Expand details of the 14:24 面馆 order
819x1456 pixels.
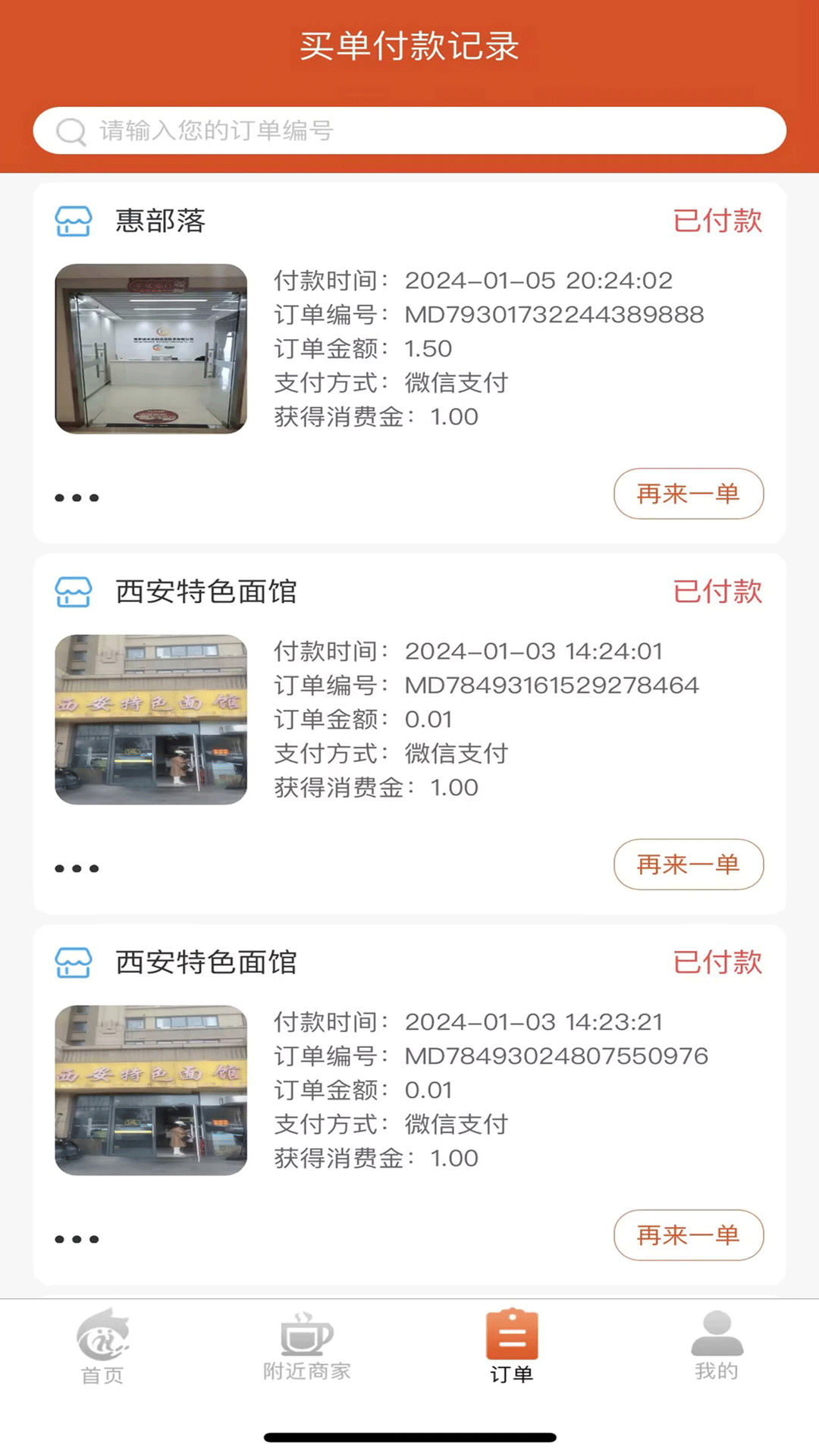[x=77, y=867]
